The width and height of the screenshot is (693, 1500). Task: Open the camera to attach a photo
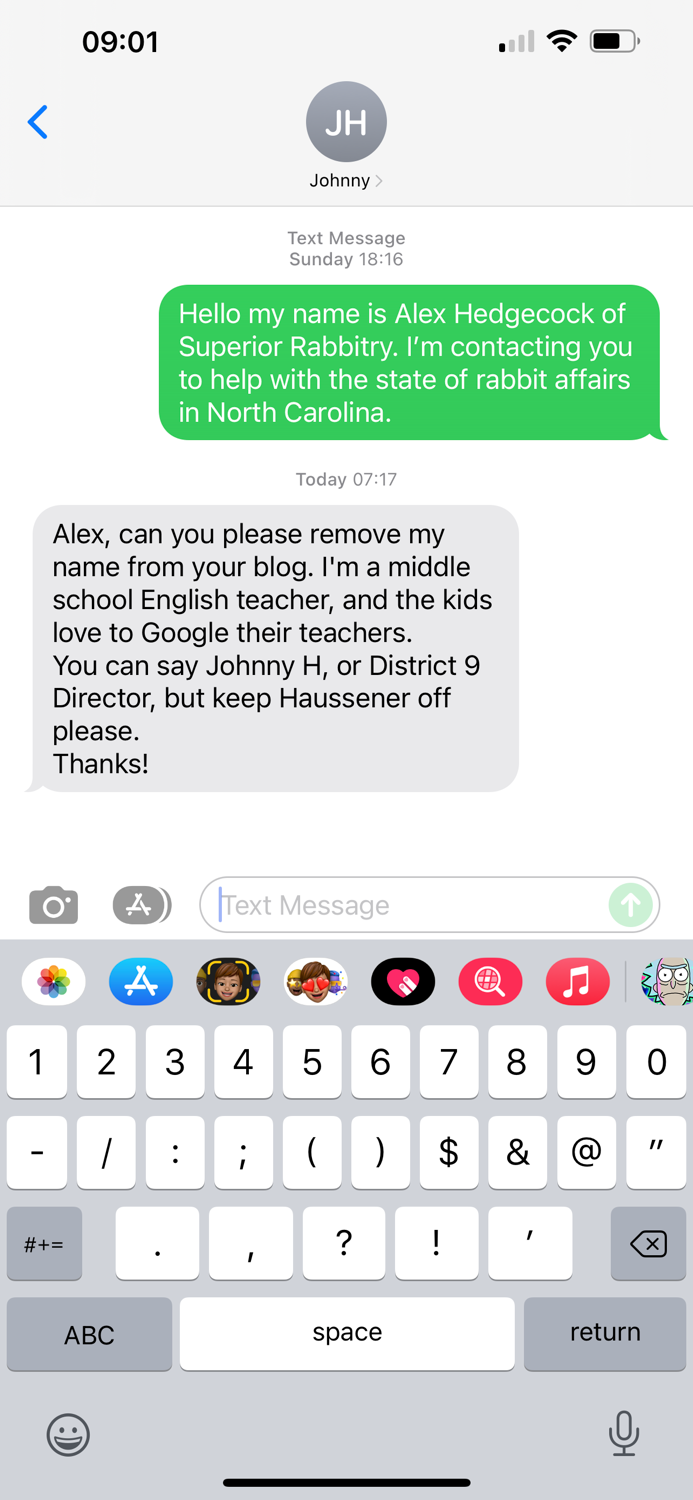point(54,905)
